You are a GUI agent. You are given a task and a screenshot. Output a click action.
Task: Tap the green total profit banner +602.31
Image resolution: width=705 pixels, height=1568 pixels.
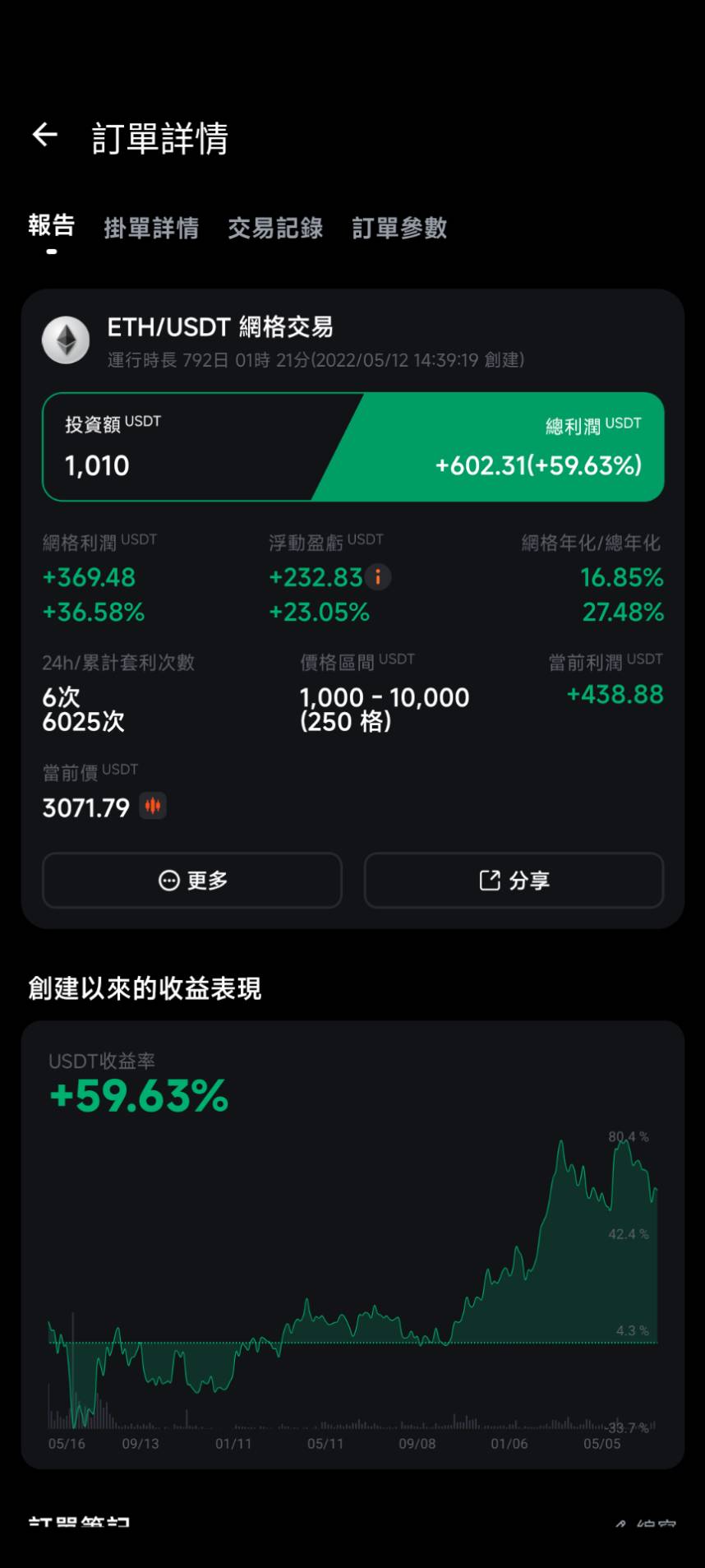pos(538,465)
